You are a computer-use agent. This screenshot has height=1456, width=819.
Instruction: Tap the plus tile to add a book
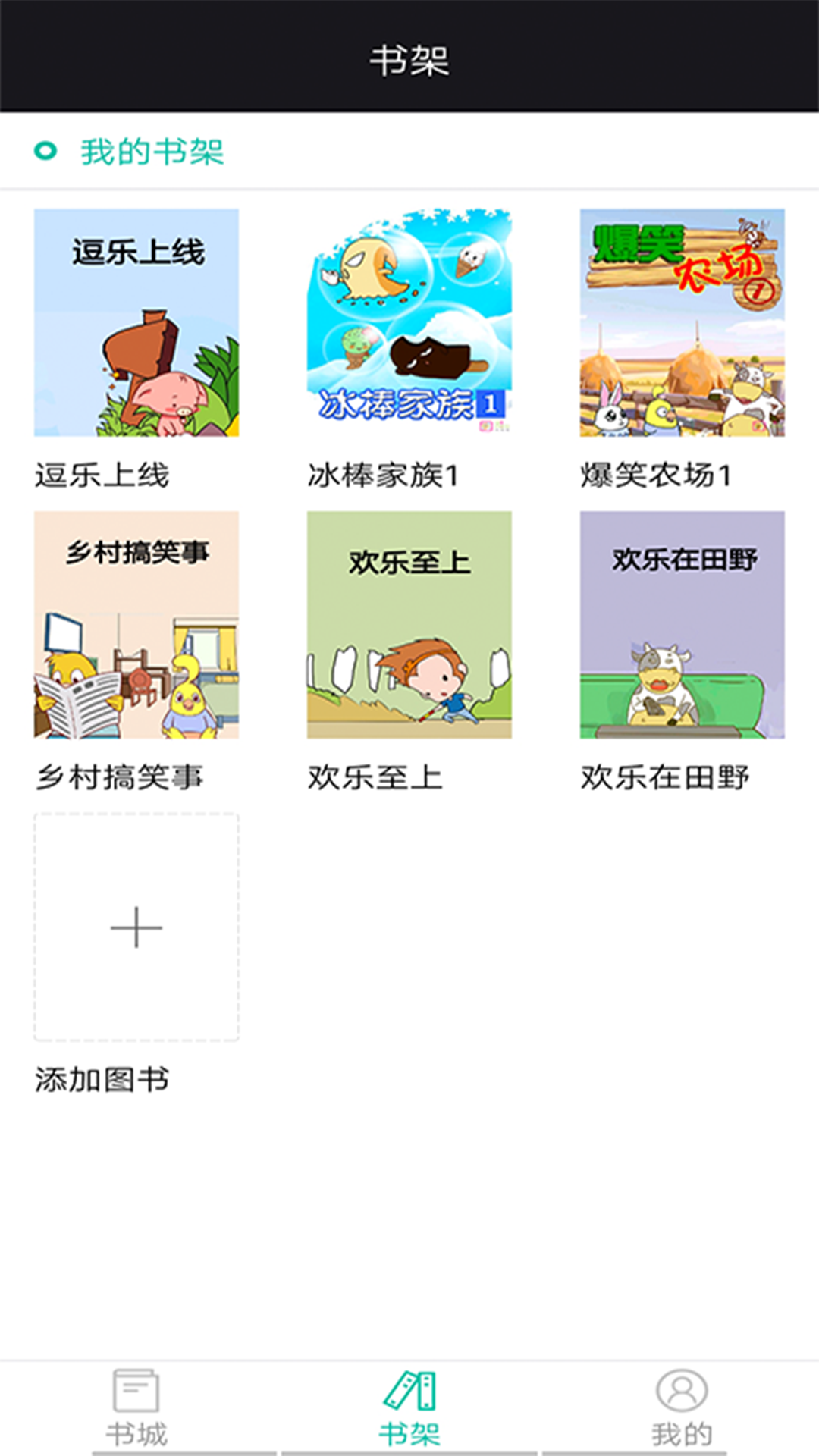(x=136, y=927)
